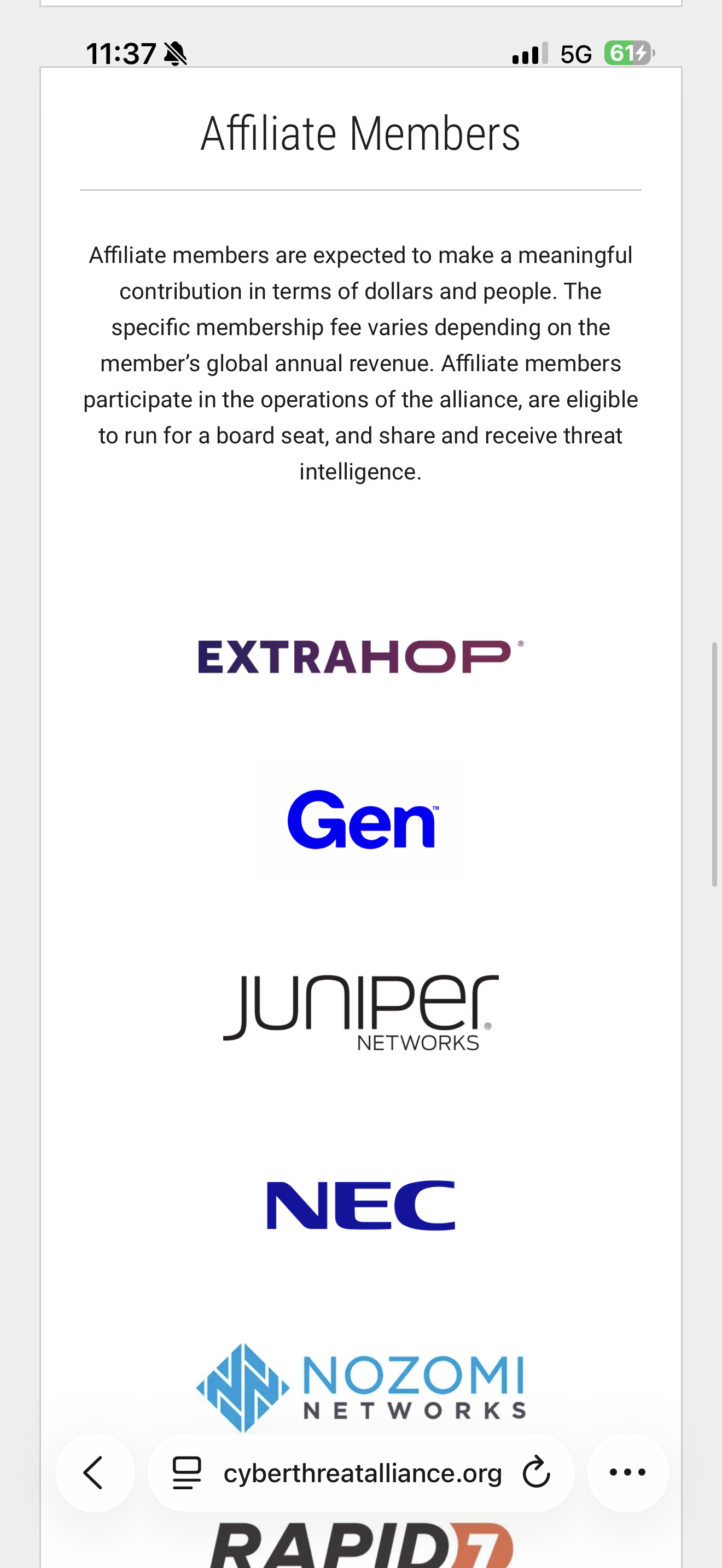Visit the Nozomi Networks member logo
722x1568 pixels.
click(x=361, y=1388)
